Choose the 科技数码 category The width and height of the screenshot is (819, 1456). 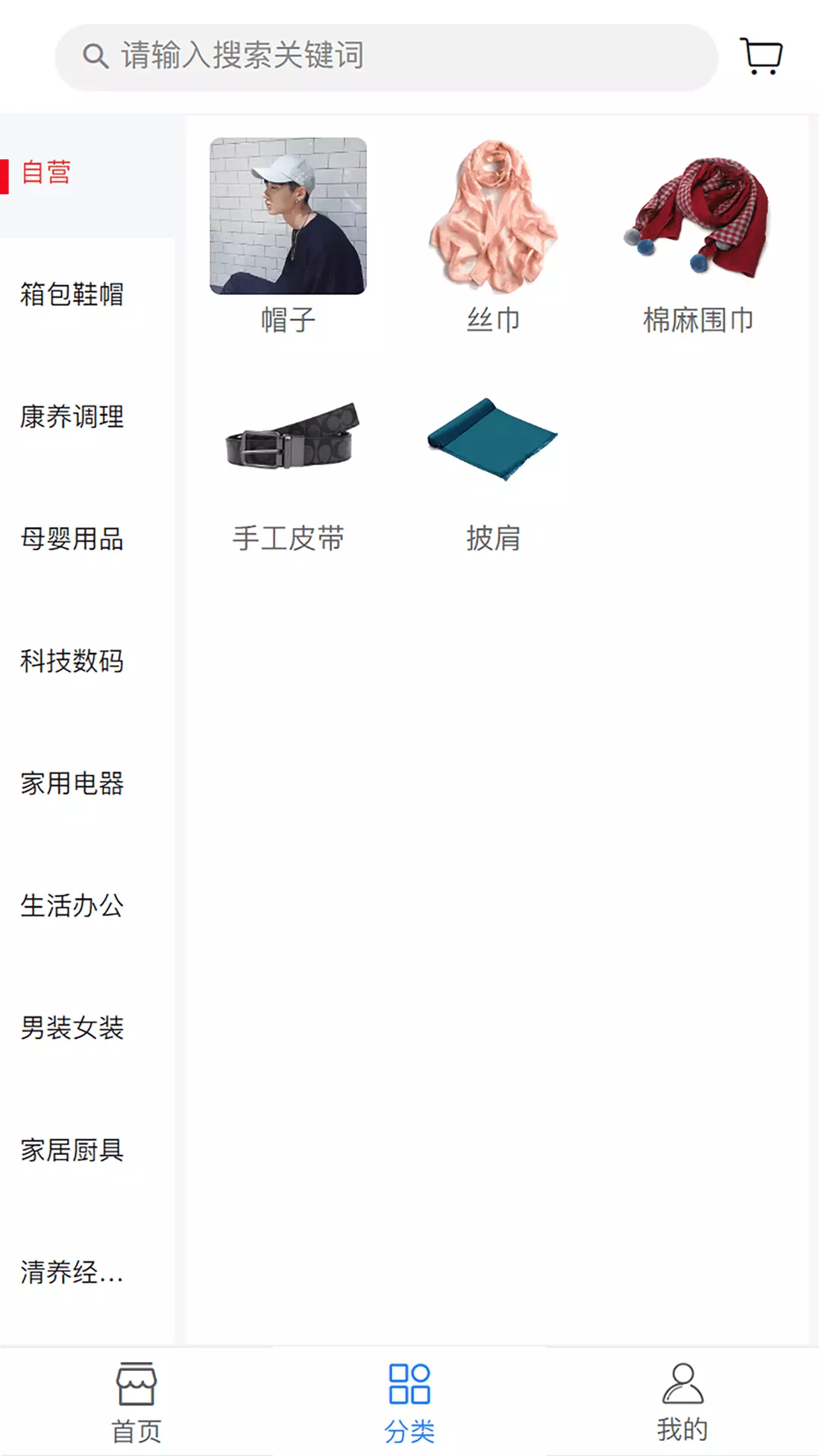click(x=87, y=661)
